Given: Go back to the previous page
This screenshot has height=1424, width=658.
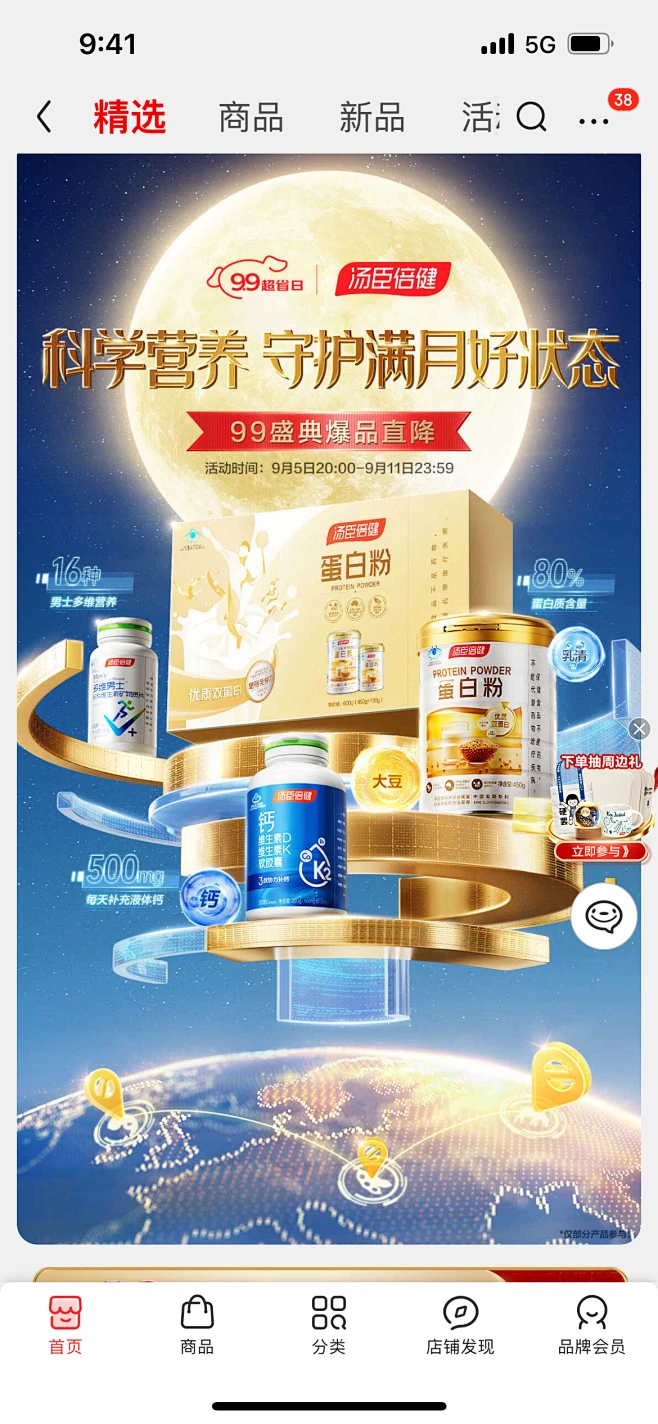Looking at the screenshot, I should tap(43, 118).
